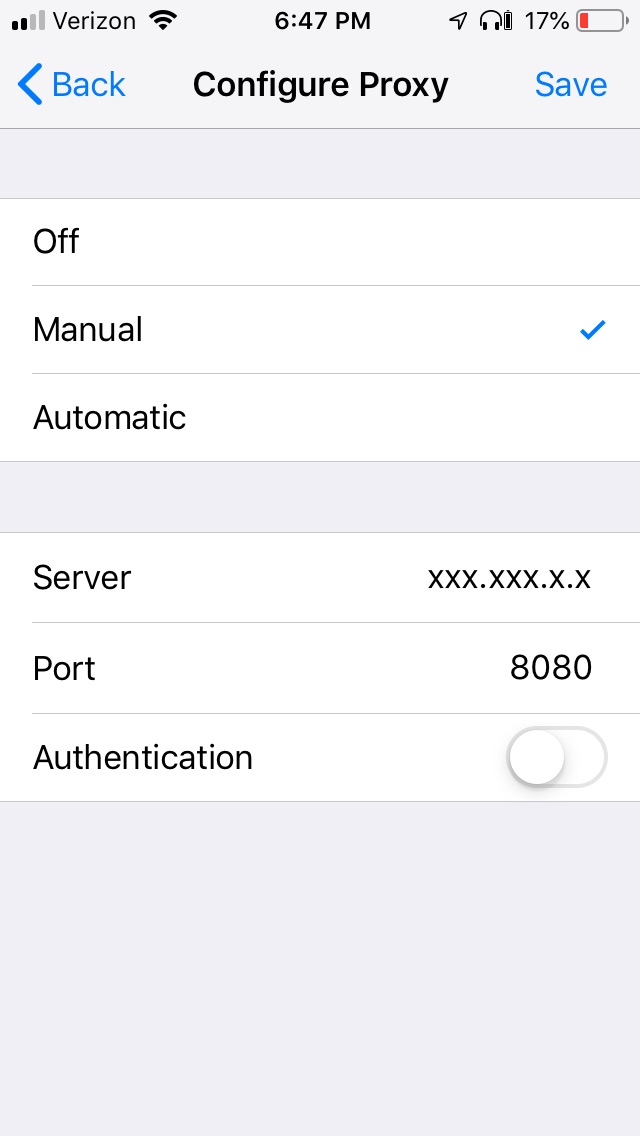Screen dimensions: 640x1136
Task: Edit the Server address field
Action: point(320,577)
